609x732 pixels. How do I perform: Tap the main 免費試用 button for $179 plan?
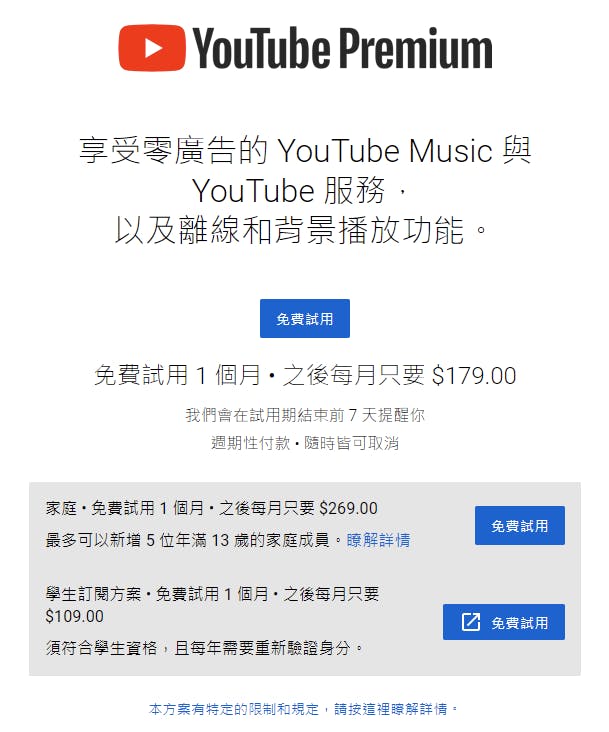tap(304, 318)
